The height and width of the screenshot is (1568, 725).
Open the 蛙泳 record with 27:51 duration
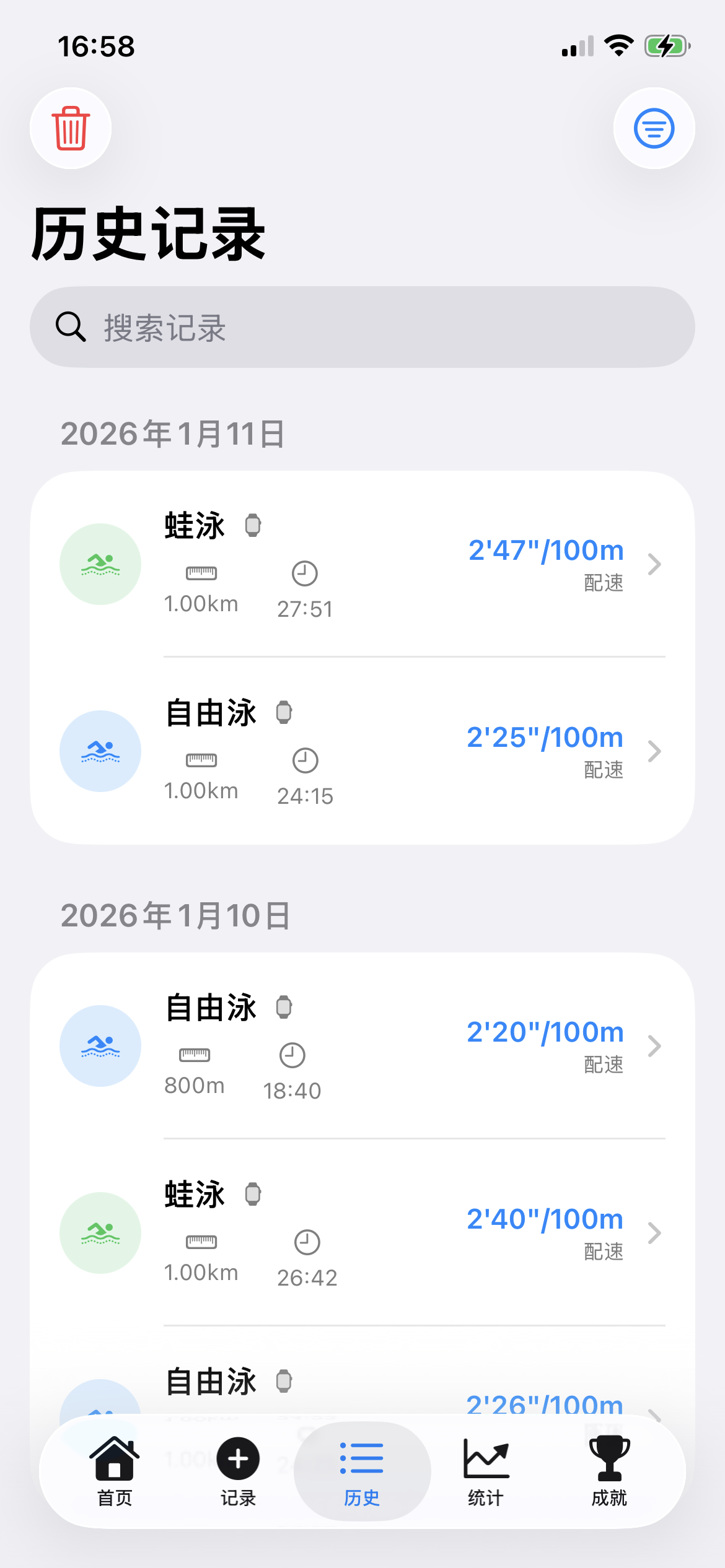[362, 564]
